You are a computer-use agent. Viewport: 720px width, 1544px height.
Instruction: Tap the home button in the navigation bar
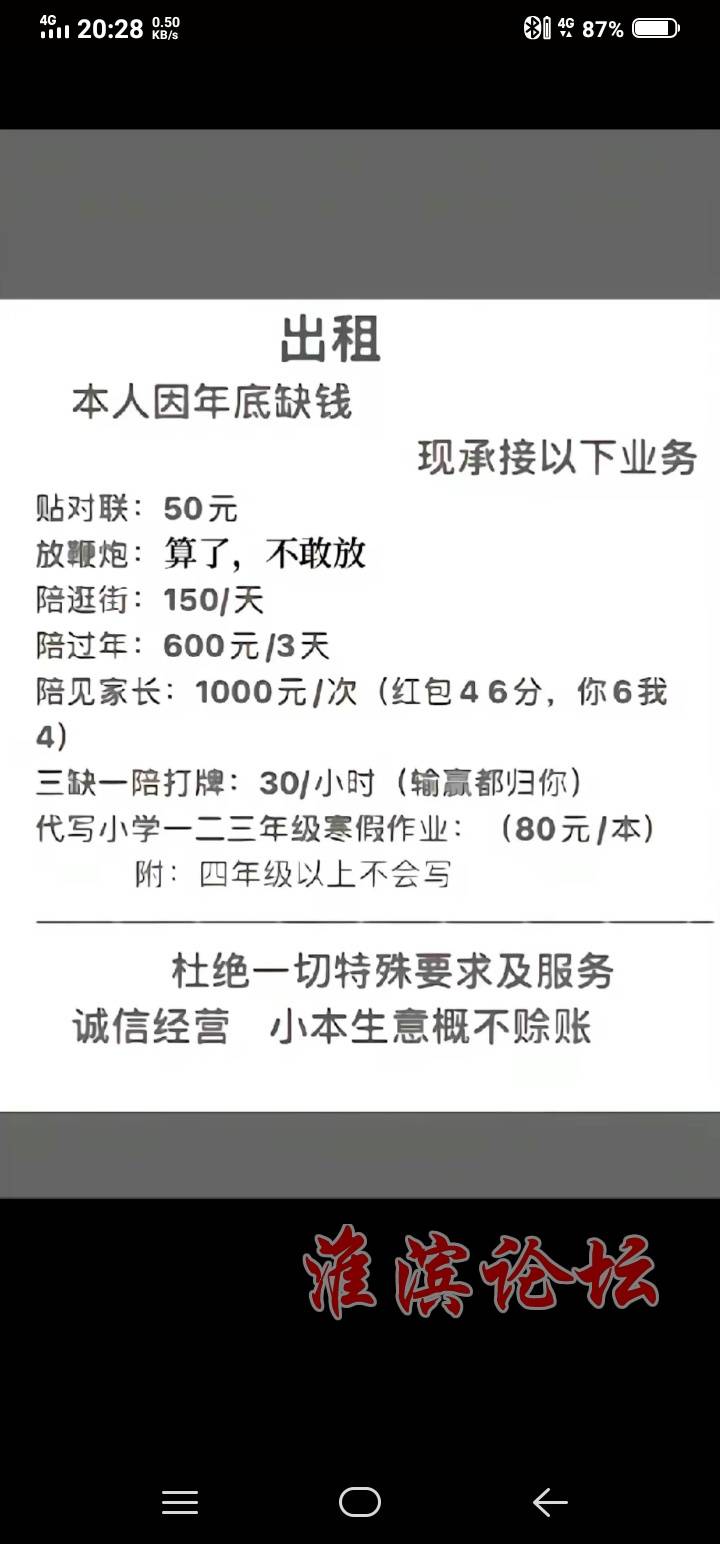[x=360, y=1502]
